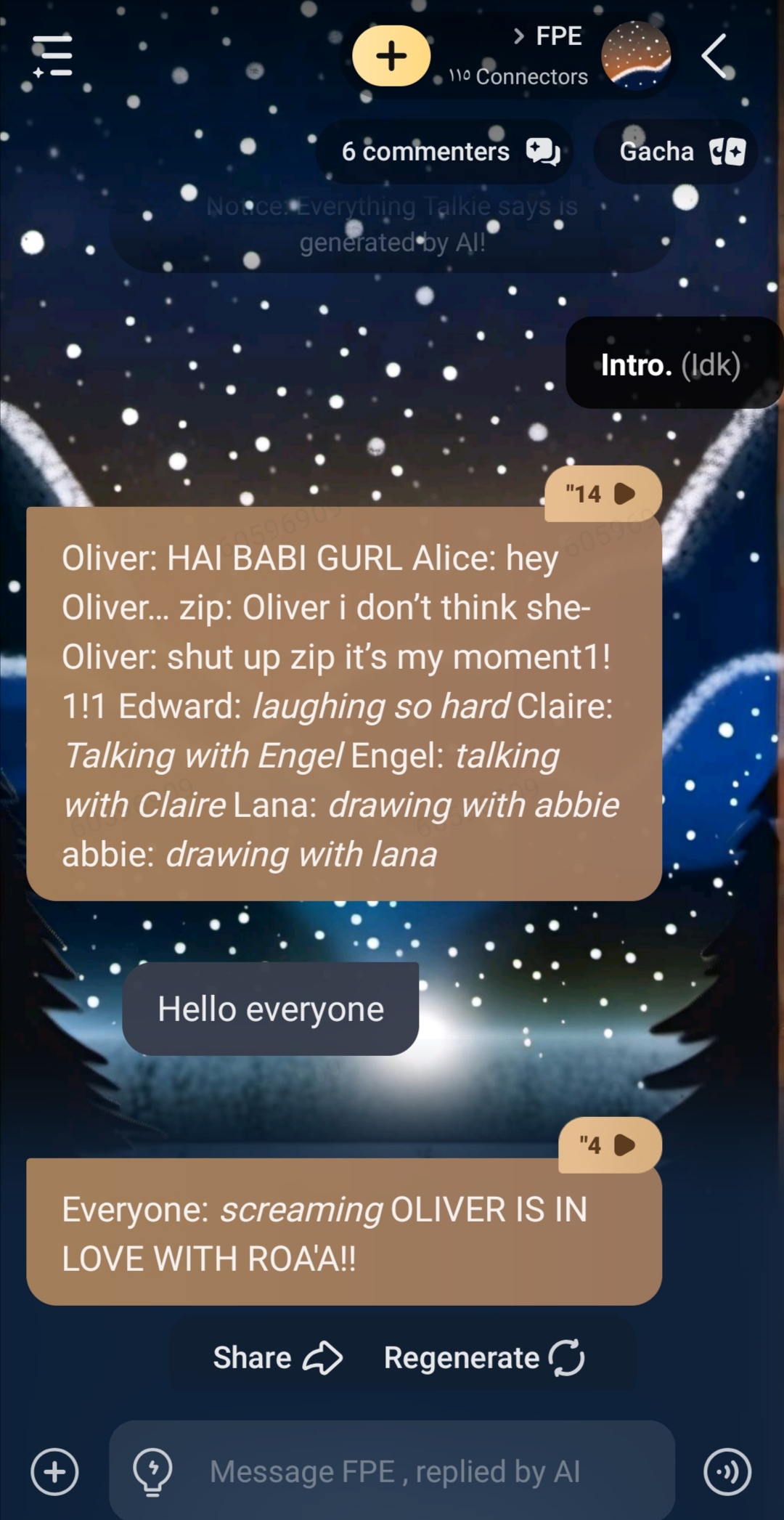This screenshot has height=1520, width=784.
Task: Tap the yellow plus connect button
Action: 391,56
